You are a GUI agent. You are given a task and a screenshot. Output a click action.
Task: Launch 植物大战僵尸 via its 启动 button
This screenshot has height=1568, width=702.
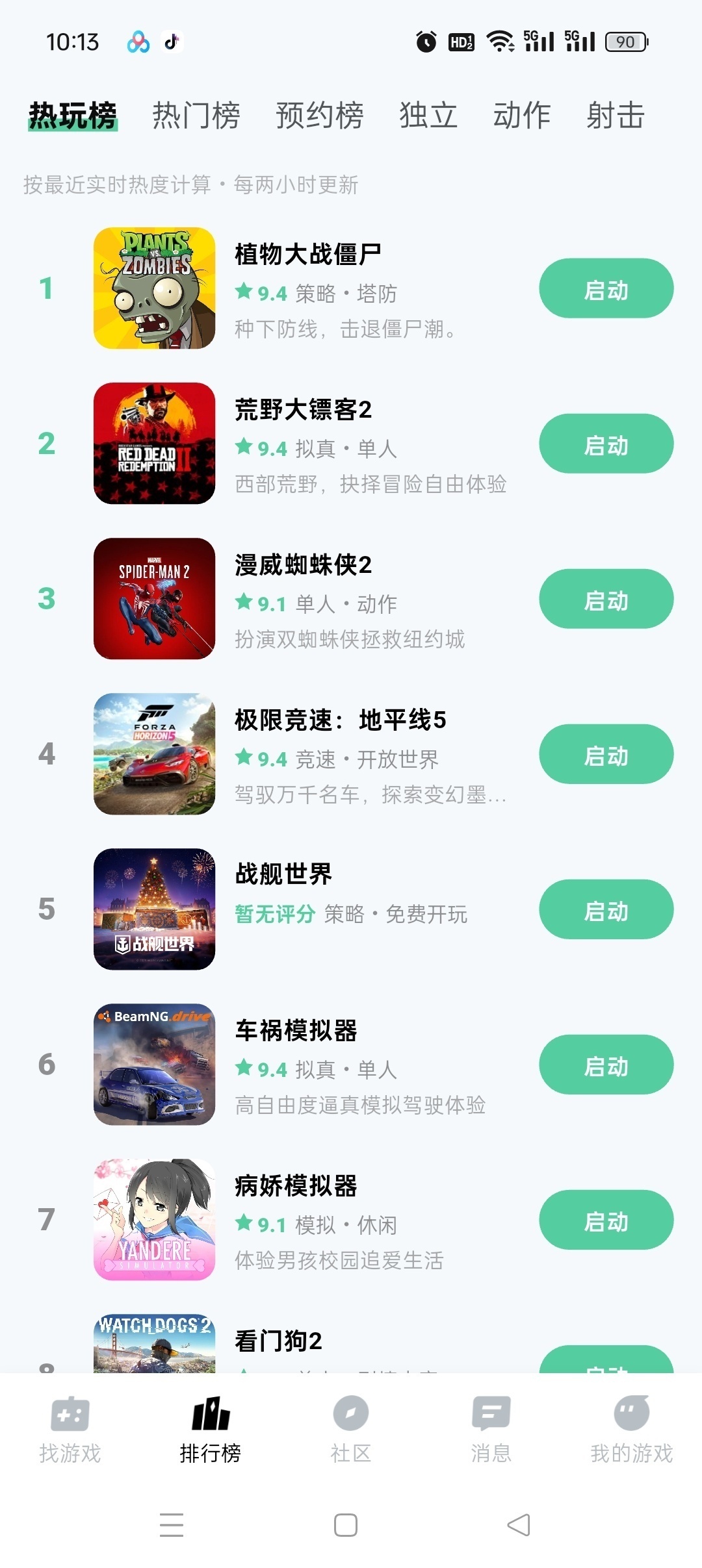[605, 288]
